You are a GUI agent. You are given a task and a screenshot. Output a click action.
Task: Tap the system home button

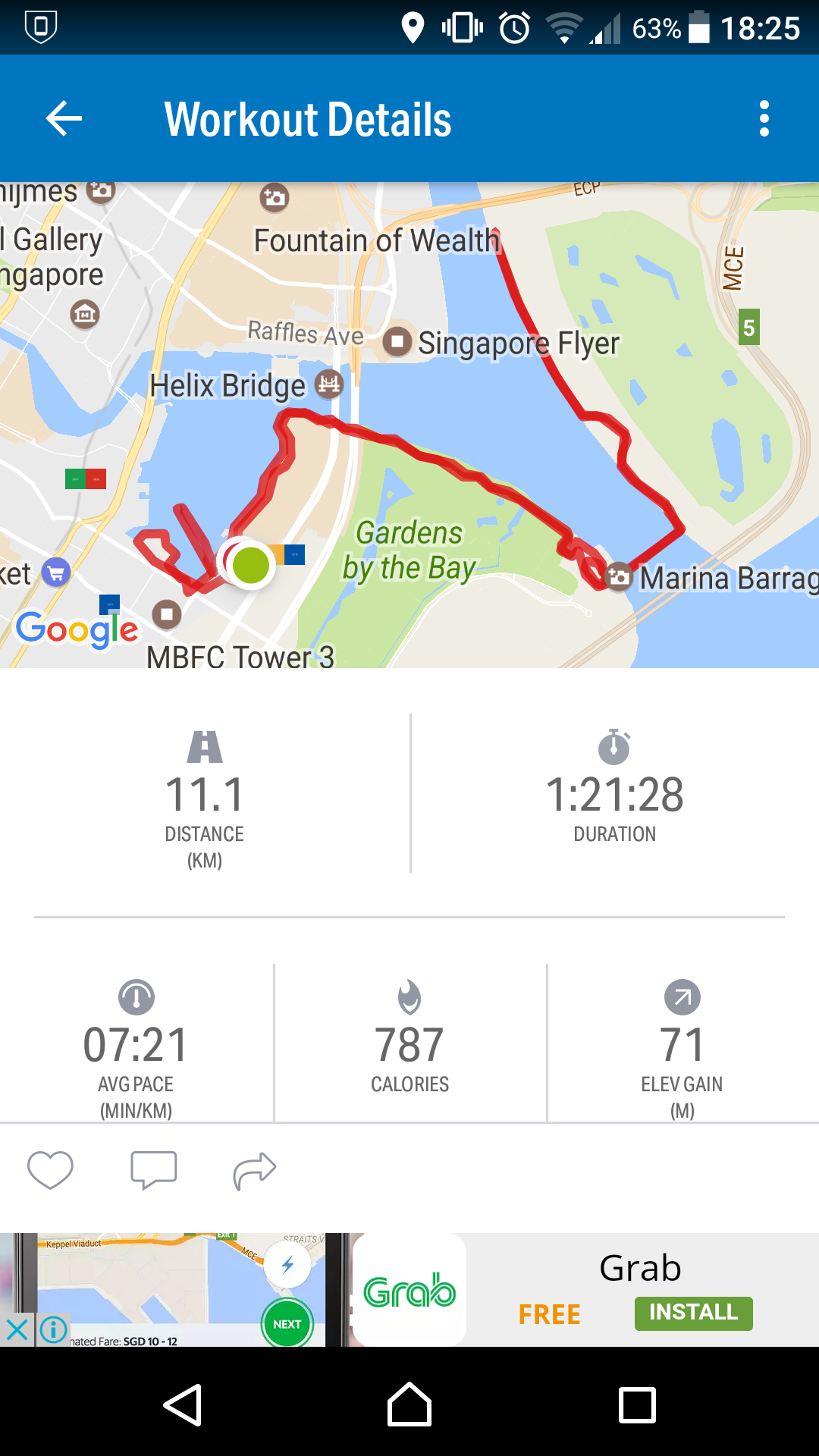click(x=409, y=1404)
